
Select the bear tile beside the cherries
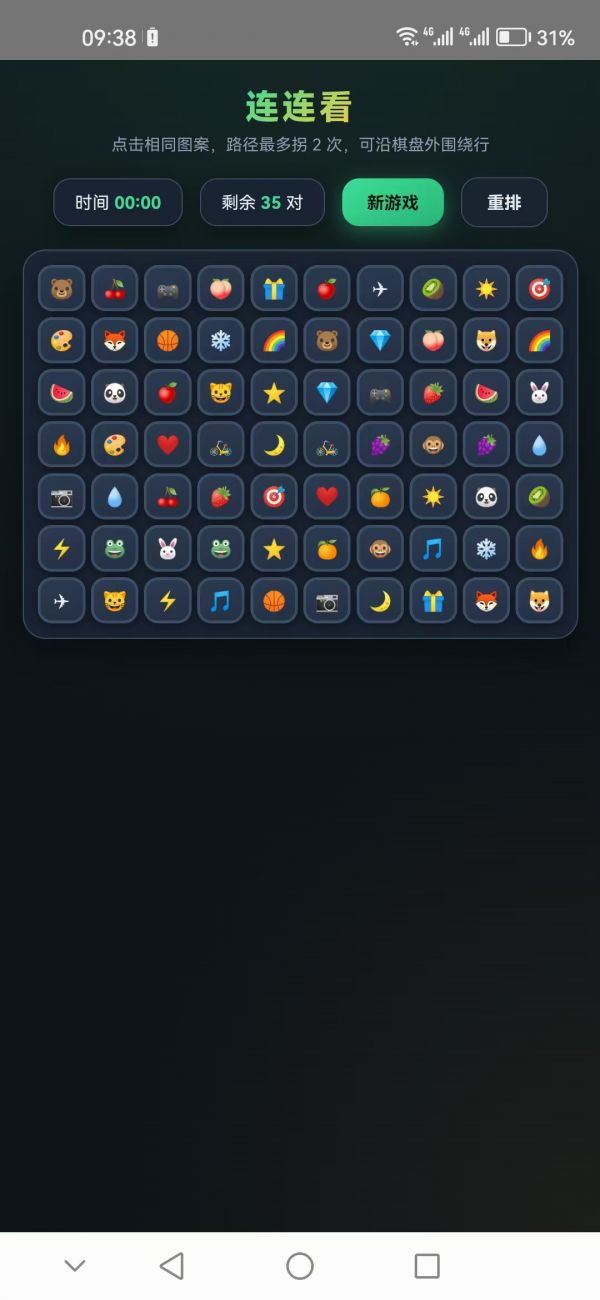click(62, 289)
